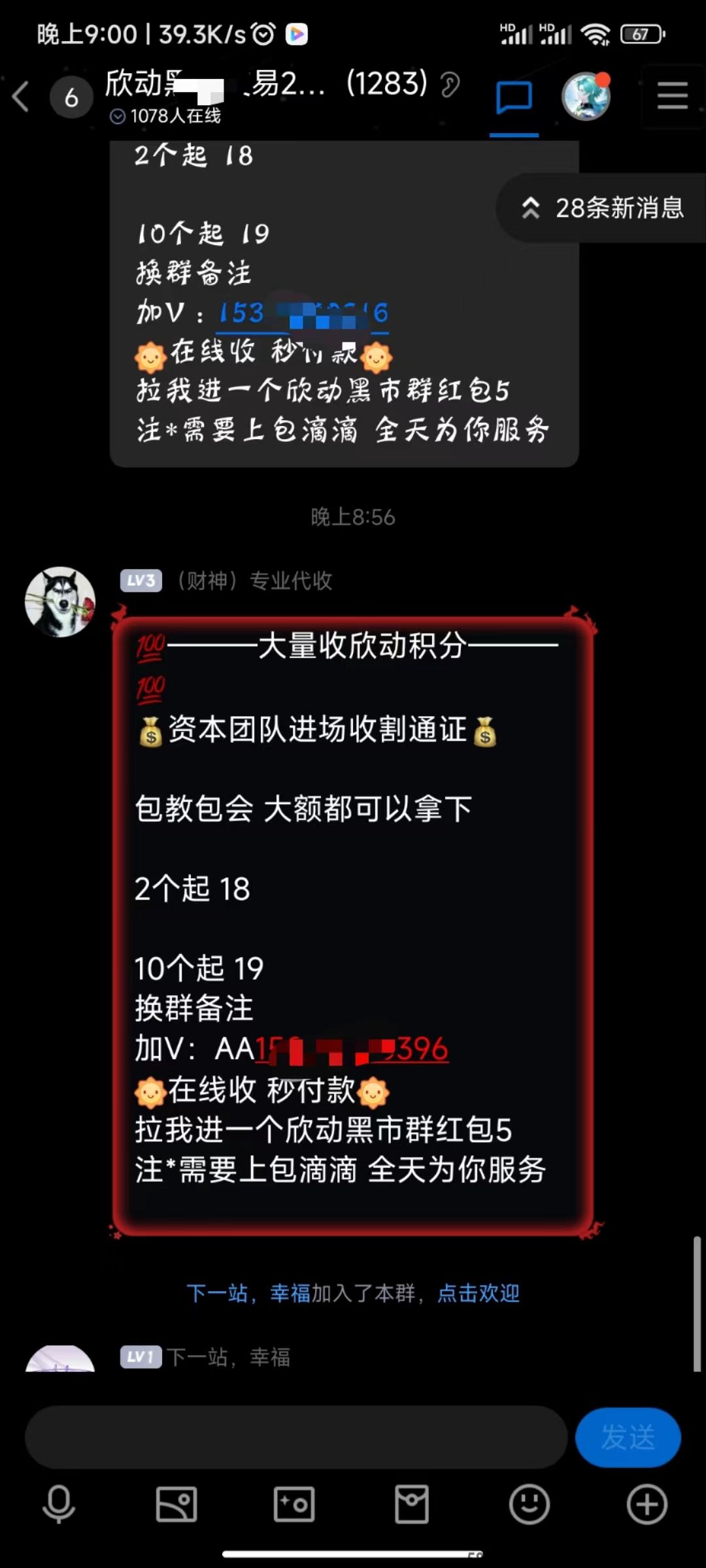Tap the underlined WeChat ID in 财神 message
The image size is (706, 1568).
tap(331, 1049)
